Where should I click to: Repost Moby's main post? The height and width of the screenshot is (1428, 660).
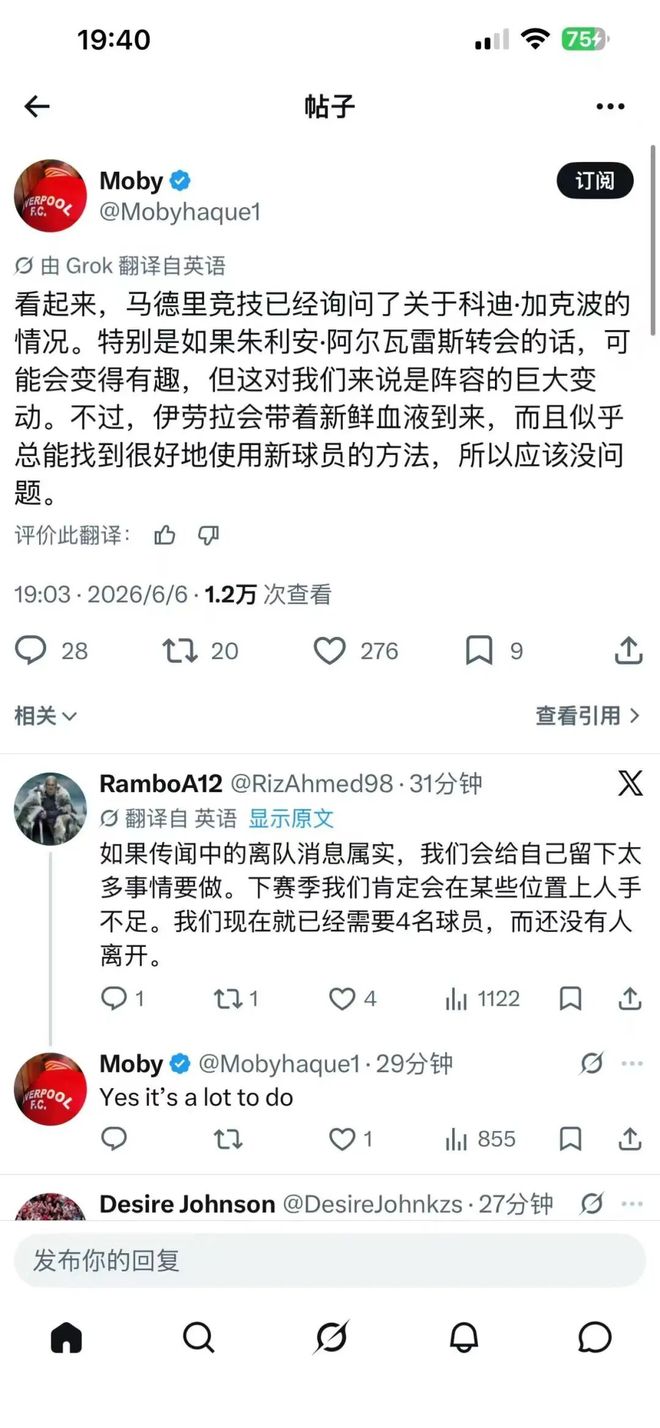click(x=180, y=651)
